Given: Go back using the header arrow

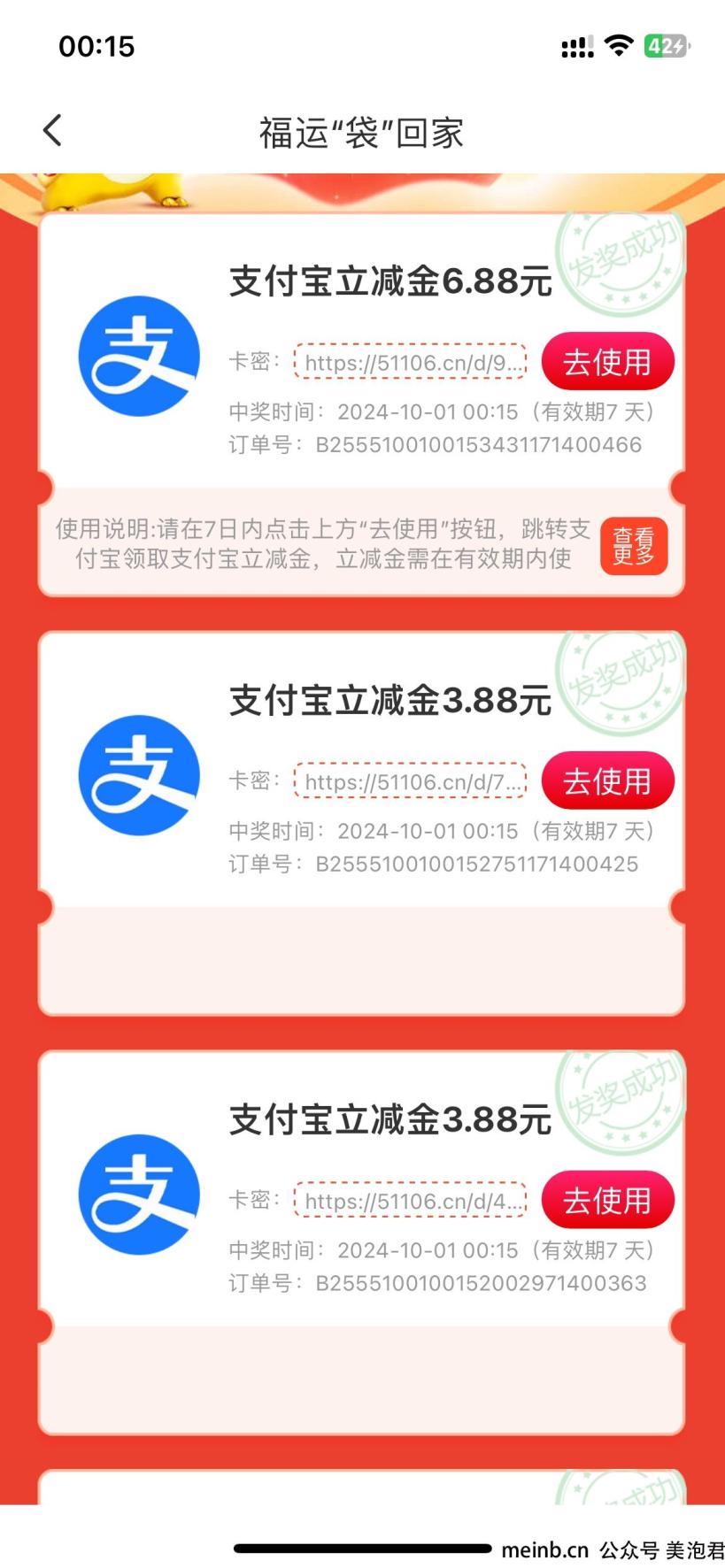Looking at the screenshot, I should 52,131.
